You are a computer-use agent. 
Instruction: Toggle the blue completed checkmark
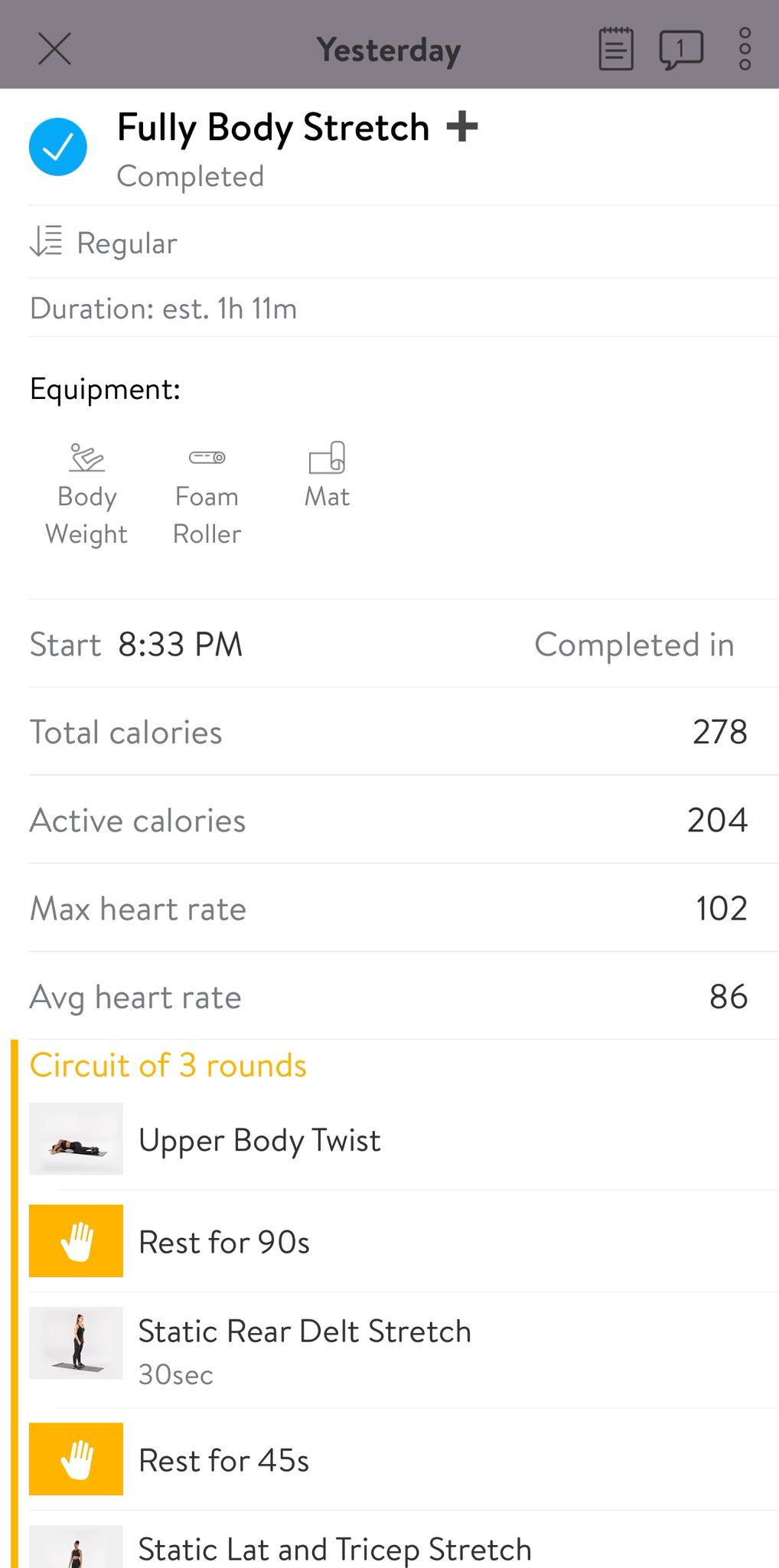click(58, 147)
